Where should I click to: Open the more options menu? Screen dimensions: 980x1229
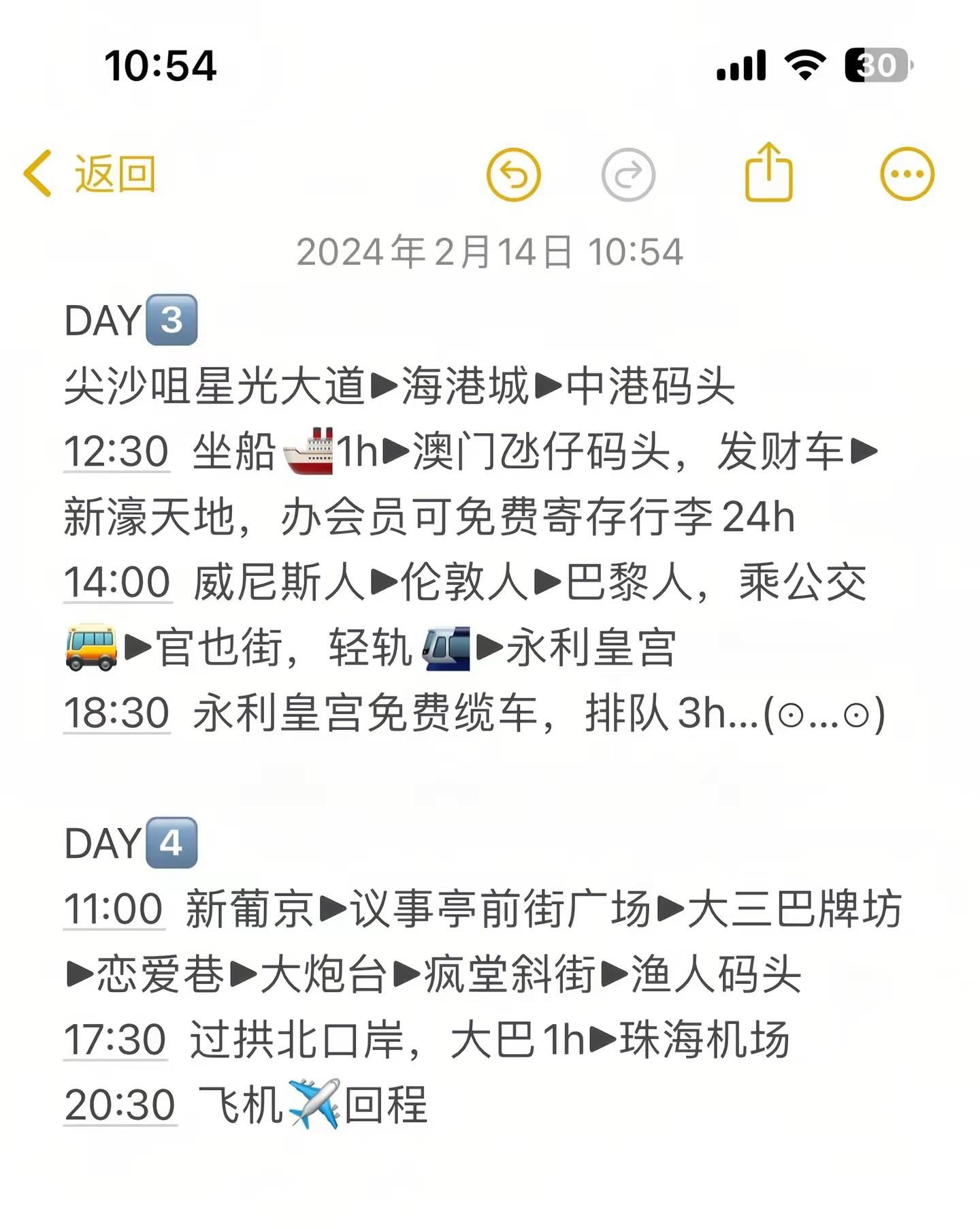click(906, 174)
